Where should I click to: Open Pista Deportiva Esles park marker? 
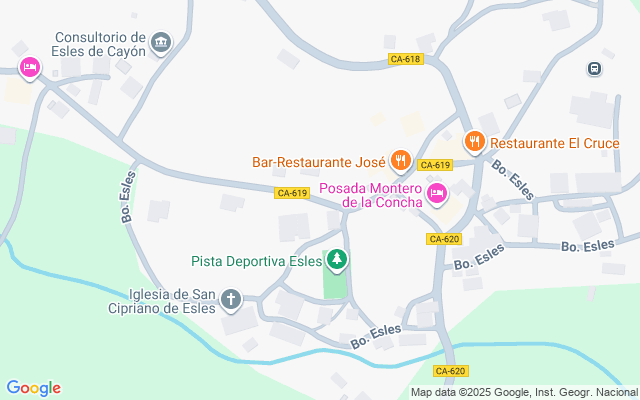click(x=338, y=261)
